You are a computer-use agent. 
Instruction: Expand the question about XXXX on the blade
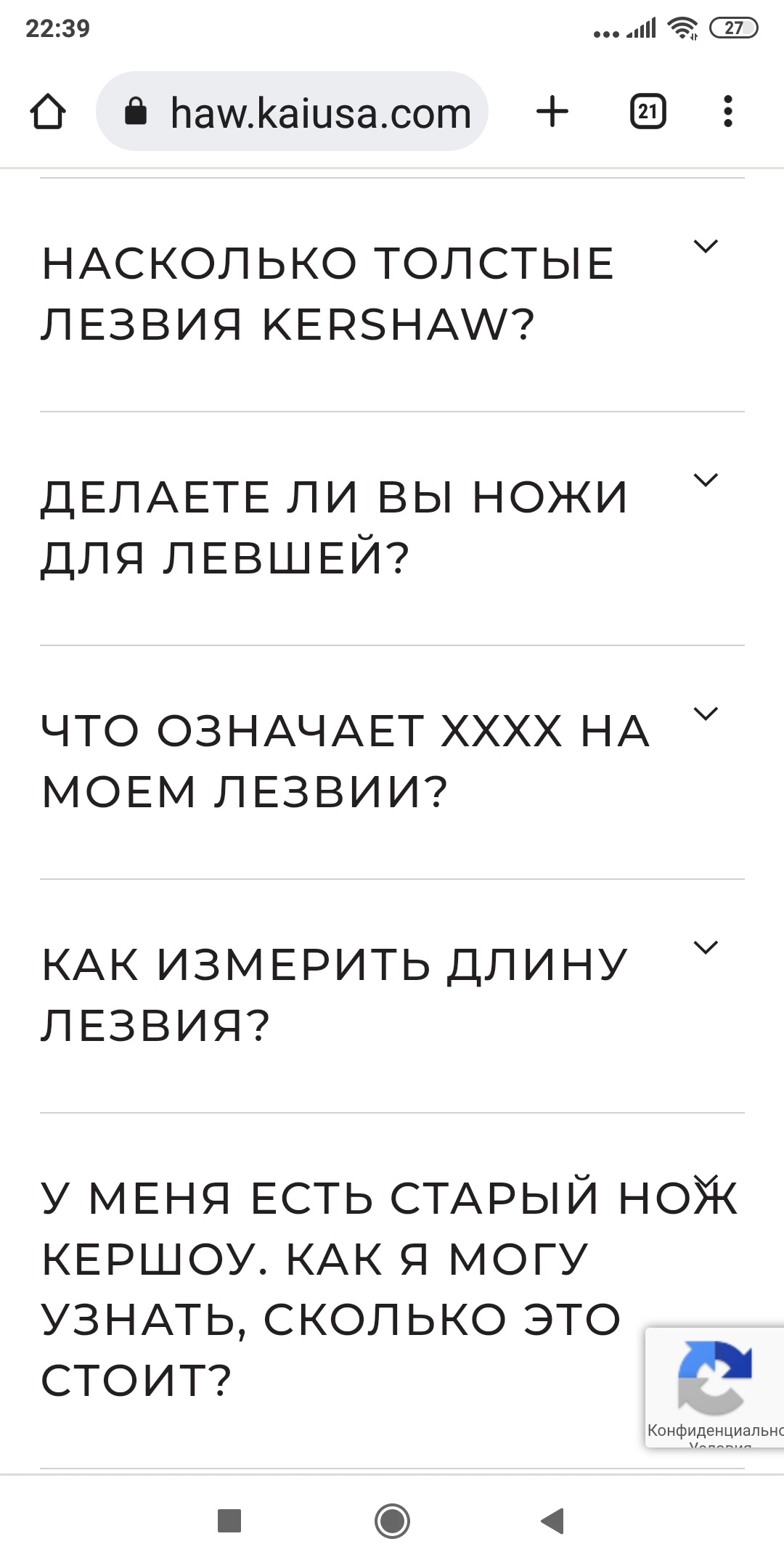[x=705, y=714]
